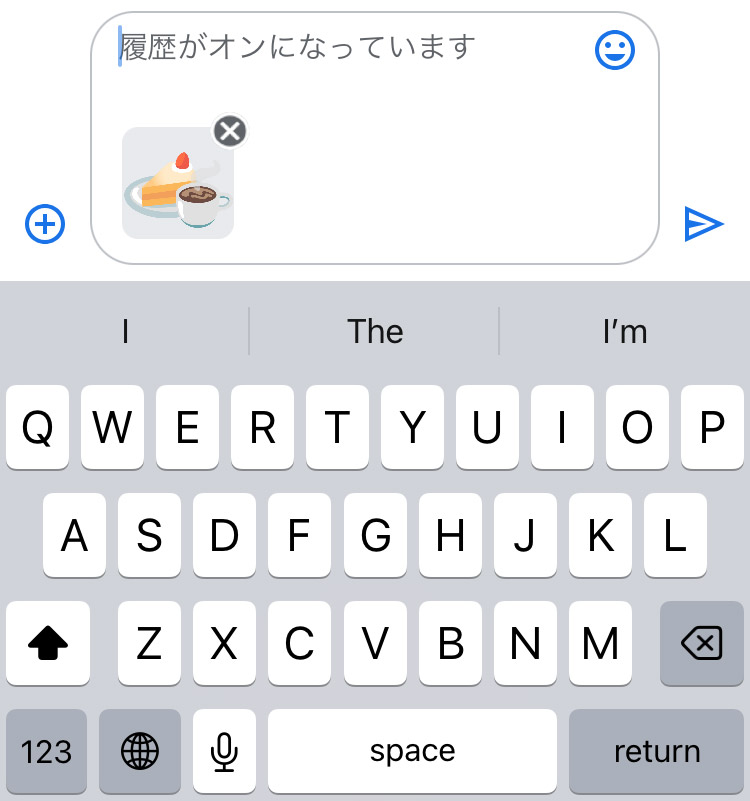
Task: Tap the dictation microphone icon
Action: pyautogui.click(x=224, y=751)
